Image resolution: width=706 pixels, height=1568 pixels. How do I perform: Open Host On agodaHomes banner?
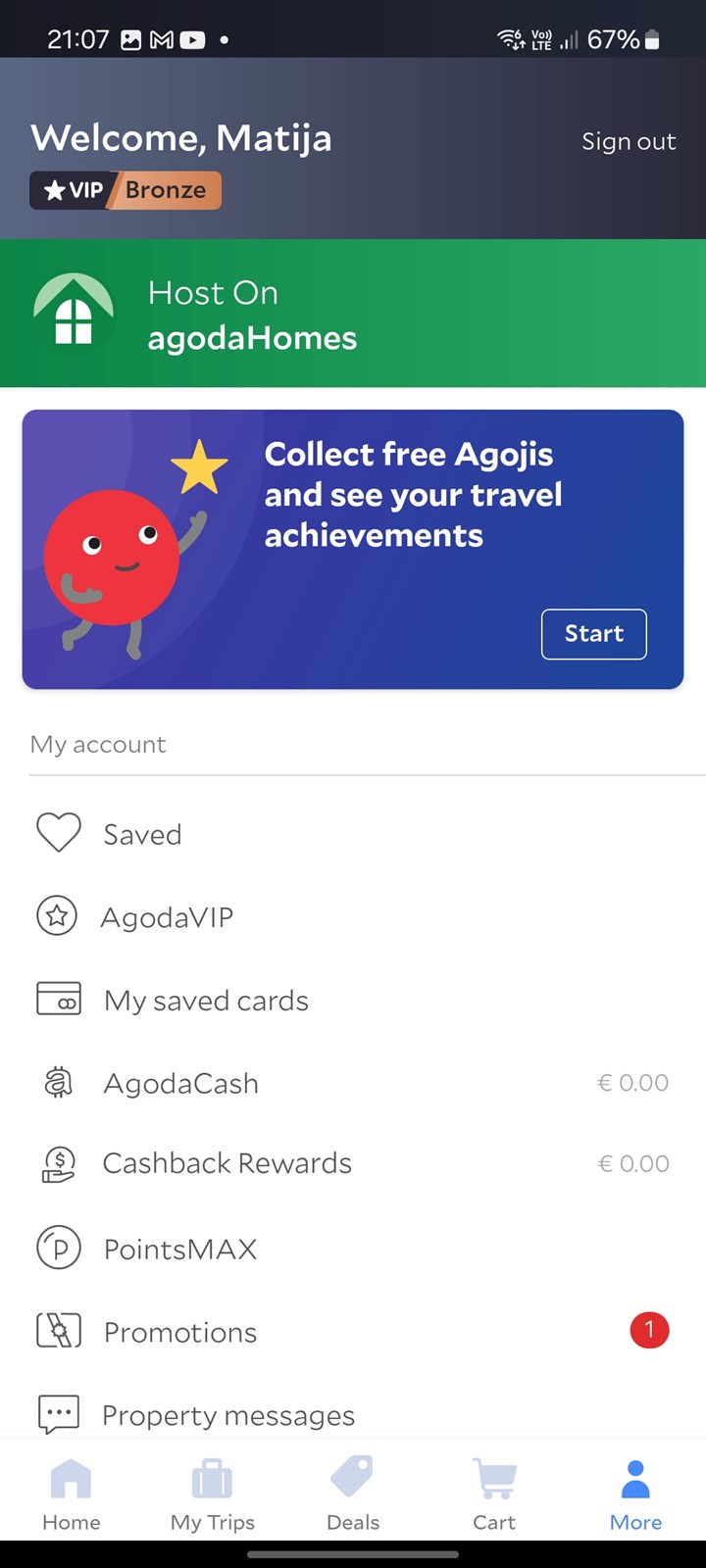pyautogui.click(x=353, y=314)
